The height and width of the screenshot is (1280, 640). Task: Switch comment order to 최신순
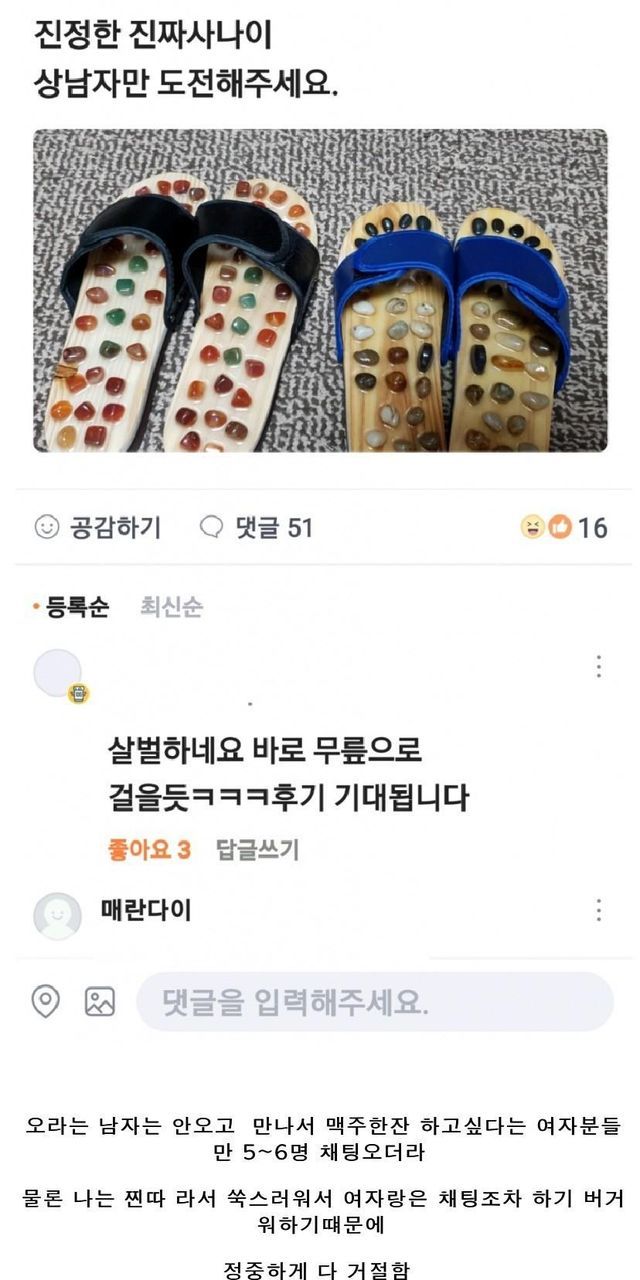pos(172,606)
